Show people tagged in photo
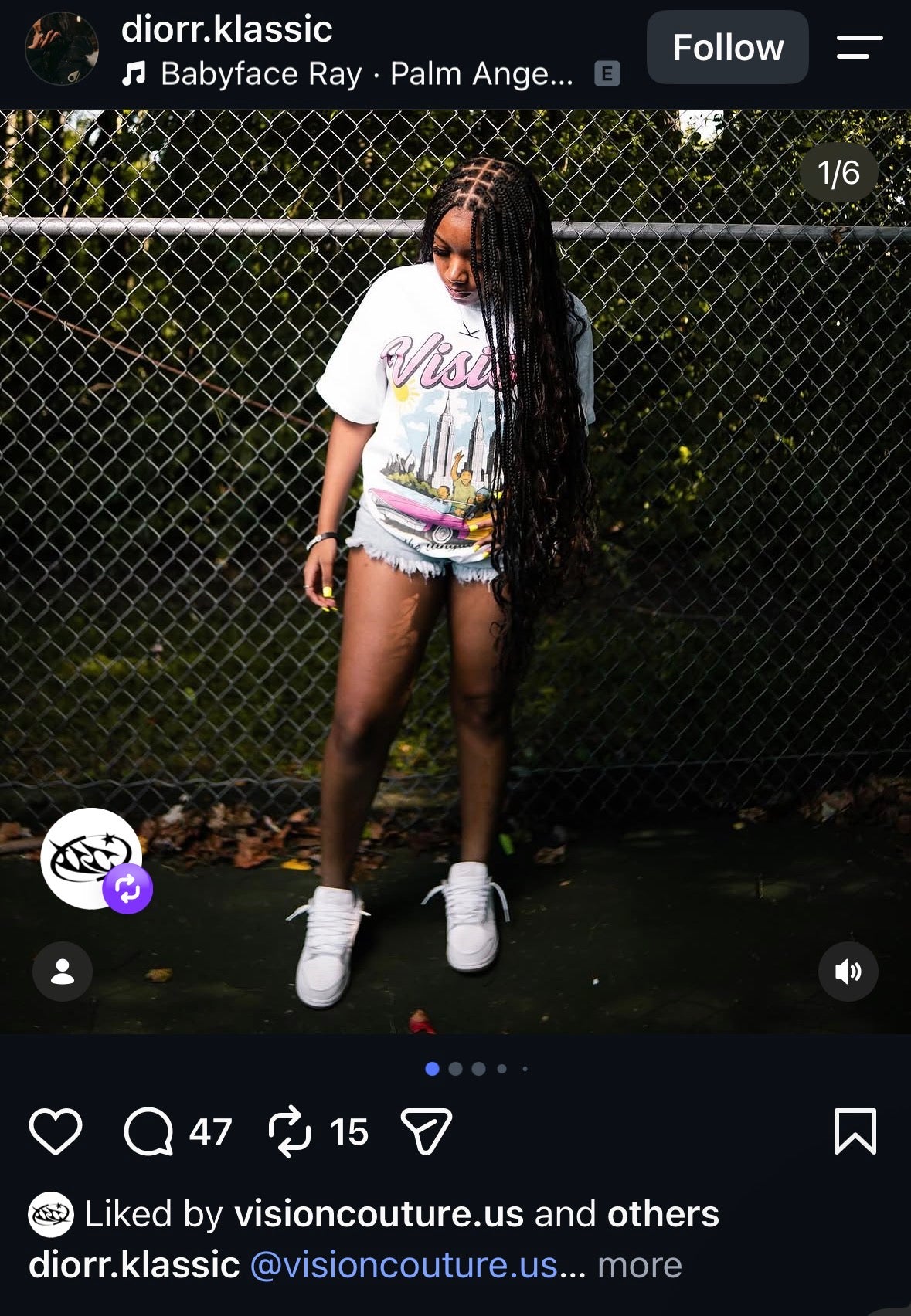 [63, 972]
